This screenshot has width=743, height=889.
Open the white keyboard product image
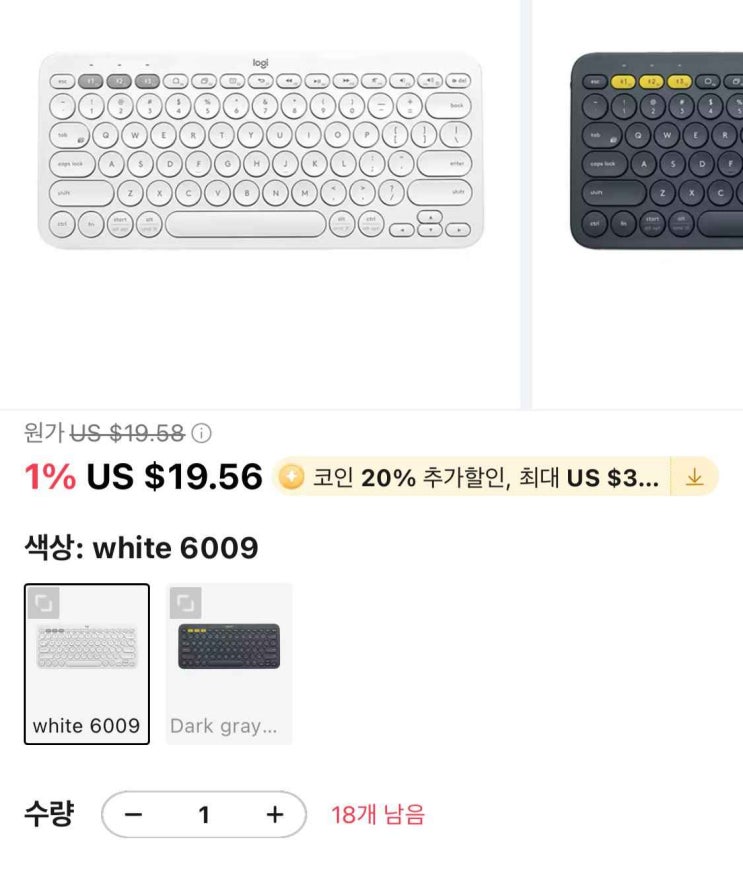pos(260,204)
